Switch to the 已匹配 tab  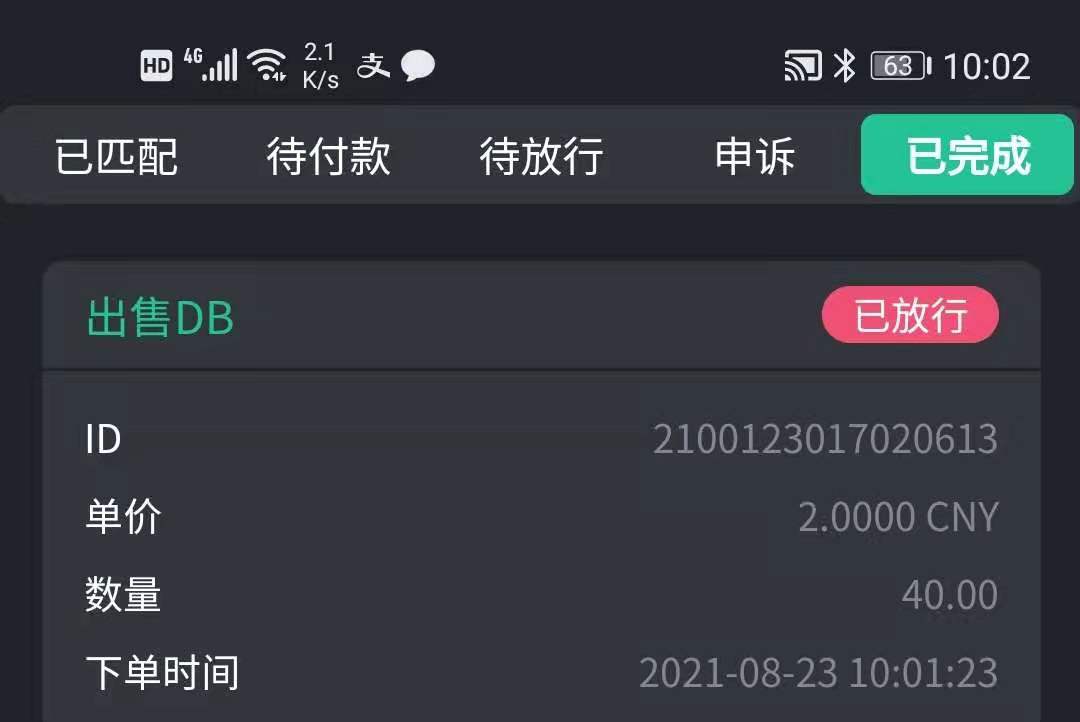point(116,156)
